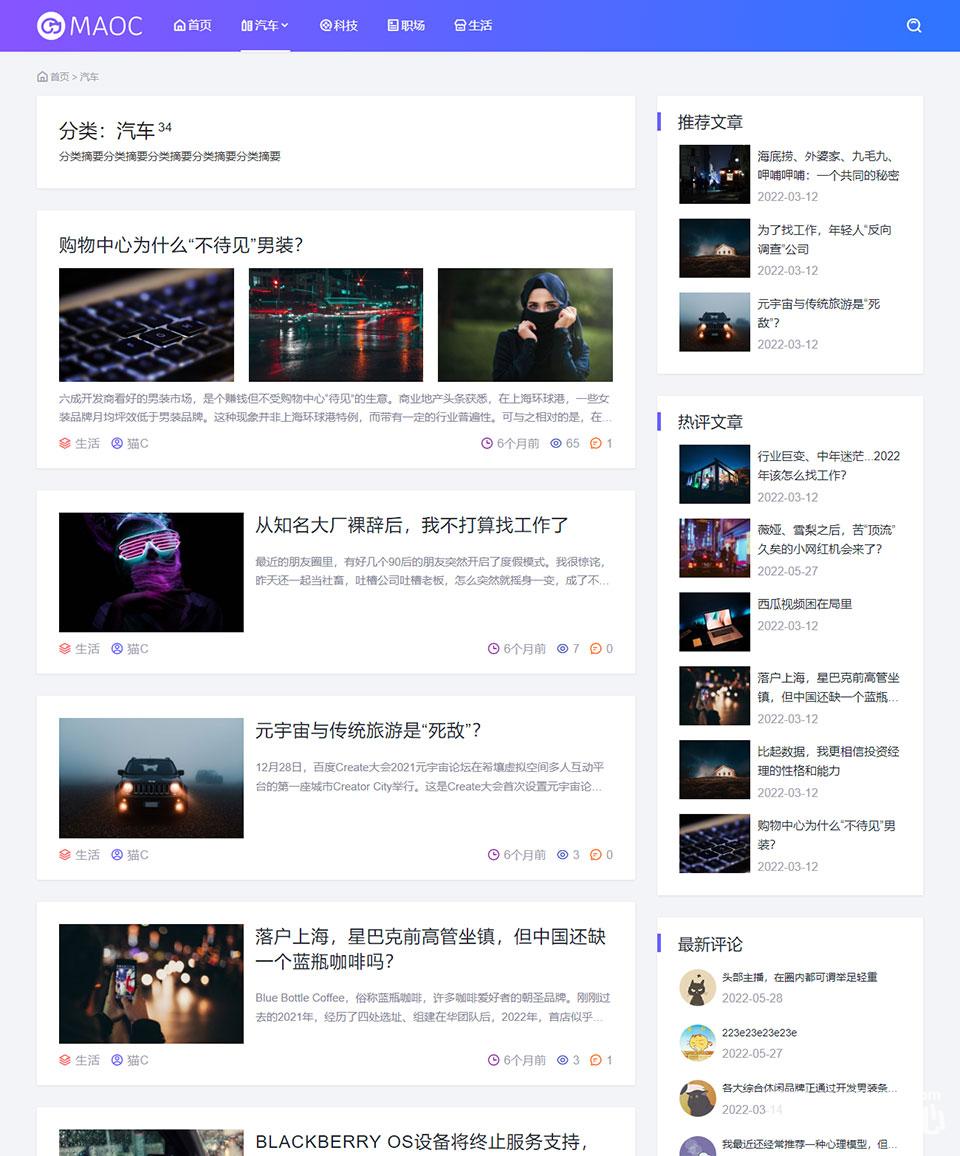This screenshot has height=1156, width=960.
Task: Open hot article 比起数据，我更相信投资经理
Action: [827, 761]
